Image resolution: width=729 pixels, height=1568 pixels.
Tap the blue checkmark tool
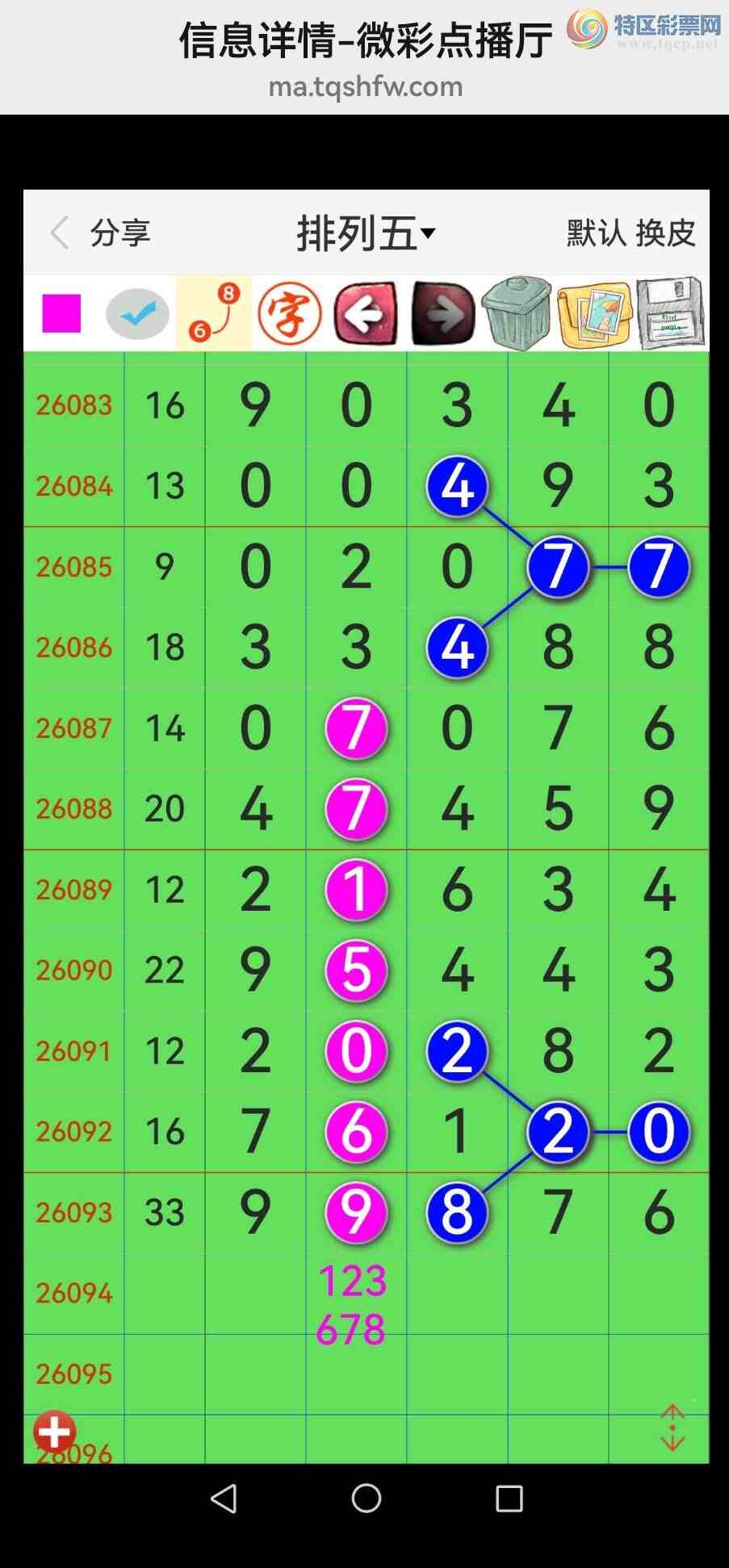click(137, 313)
